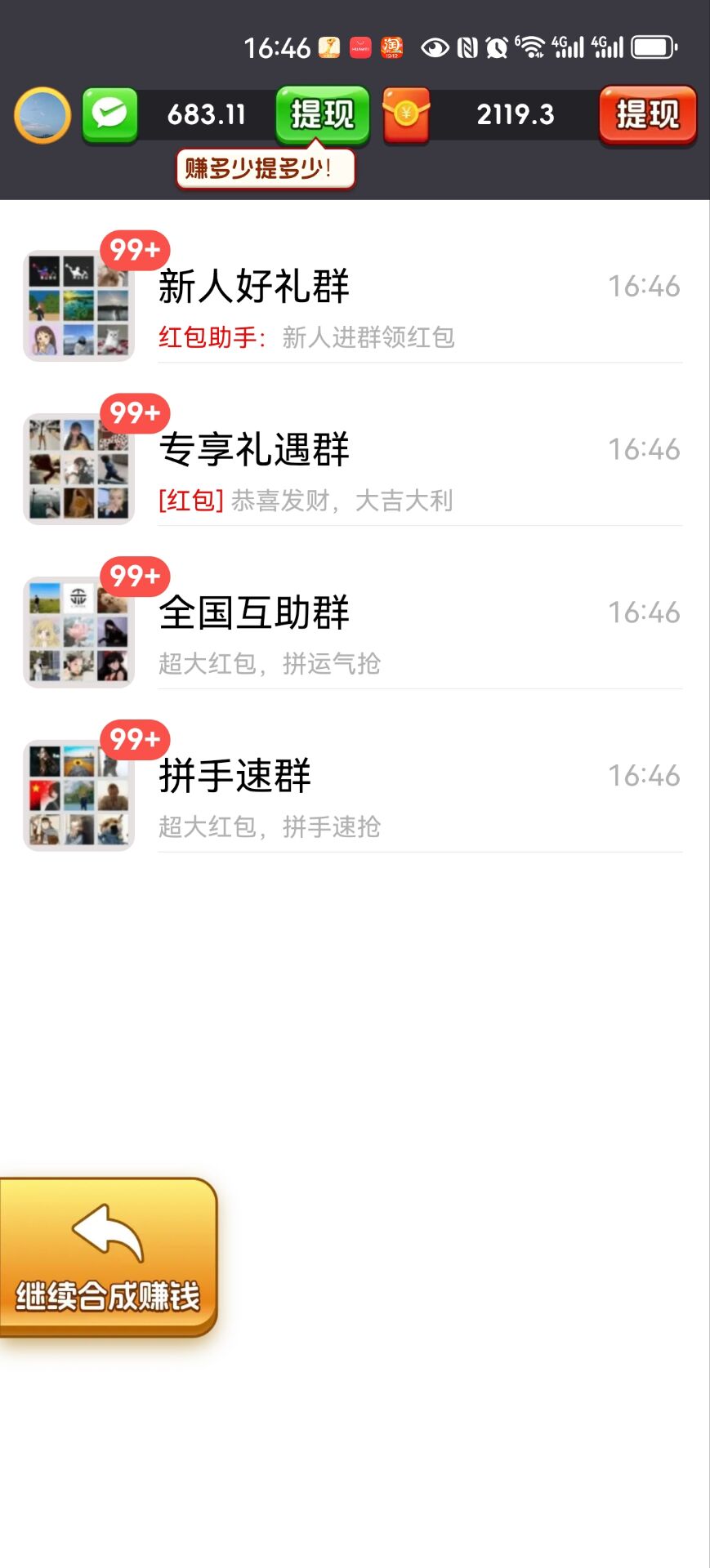Tap the profile avatar in the top bar
This screenshot has width=710, height=1568.
pos(42,115)
